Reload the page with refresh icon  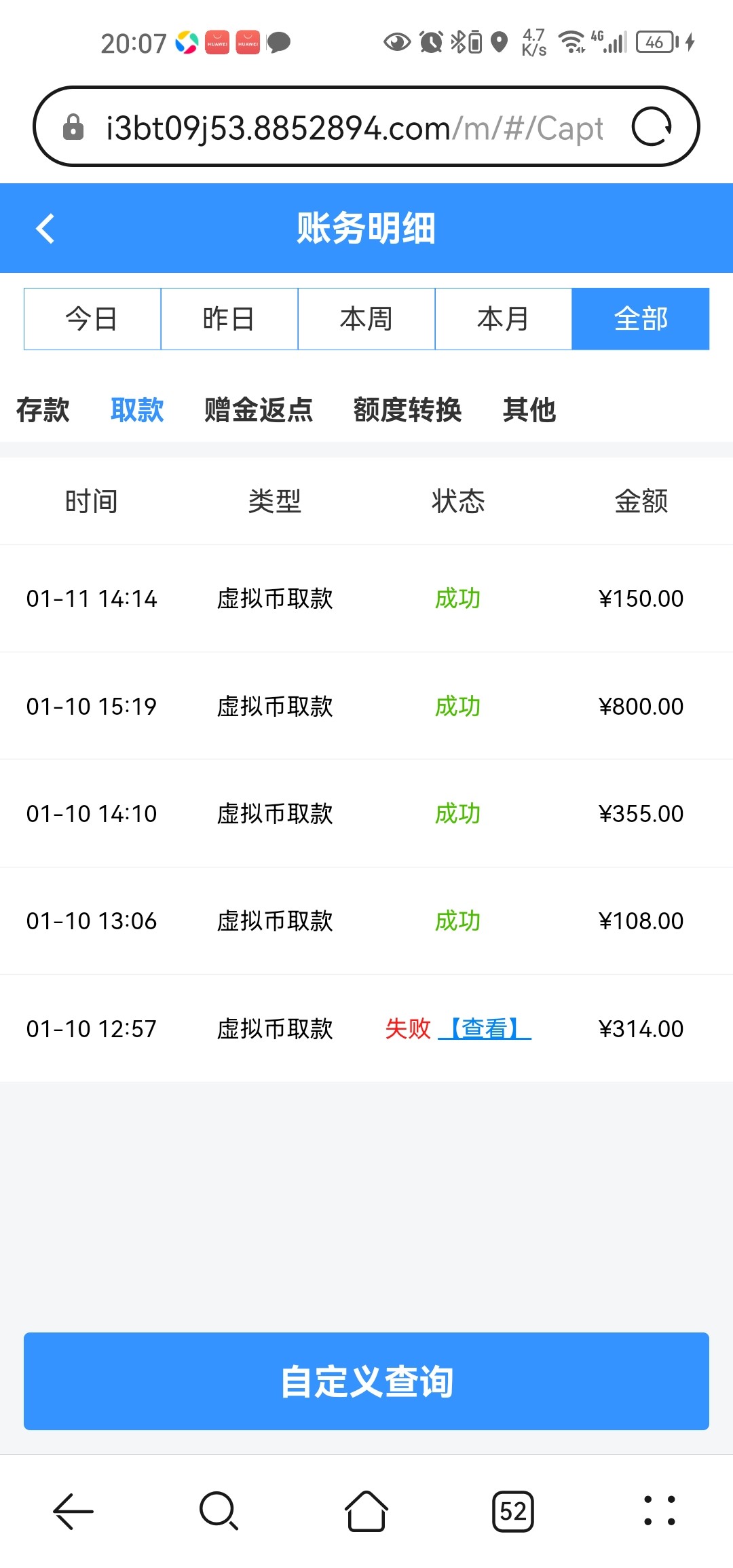(652, 127)
